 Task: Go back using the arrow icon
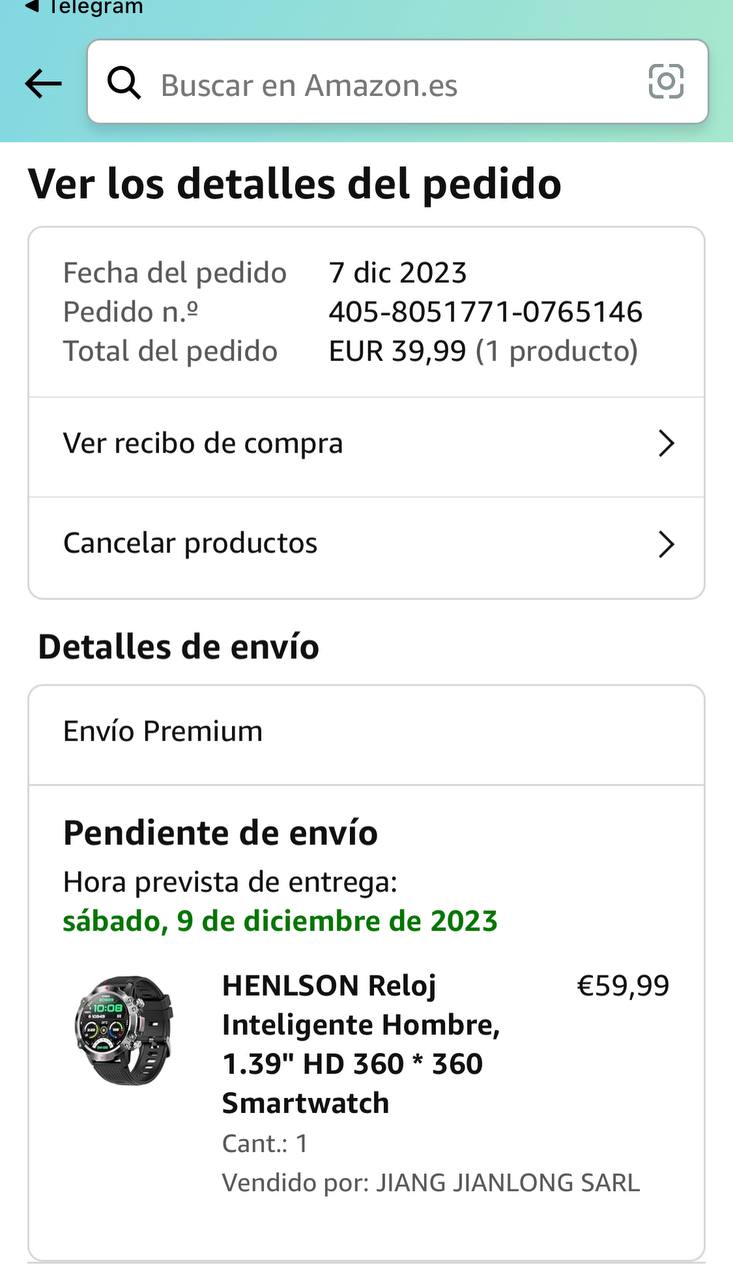point(43,84)
